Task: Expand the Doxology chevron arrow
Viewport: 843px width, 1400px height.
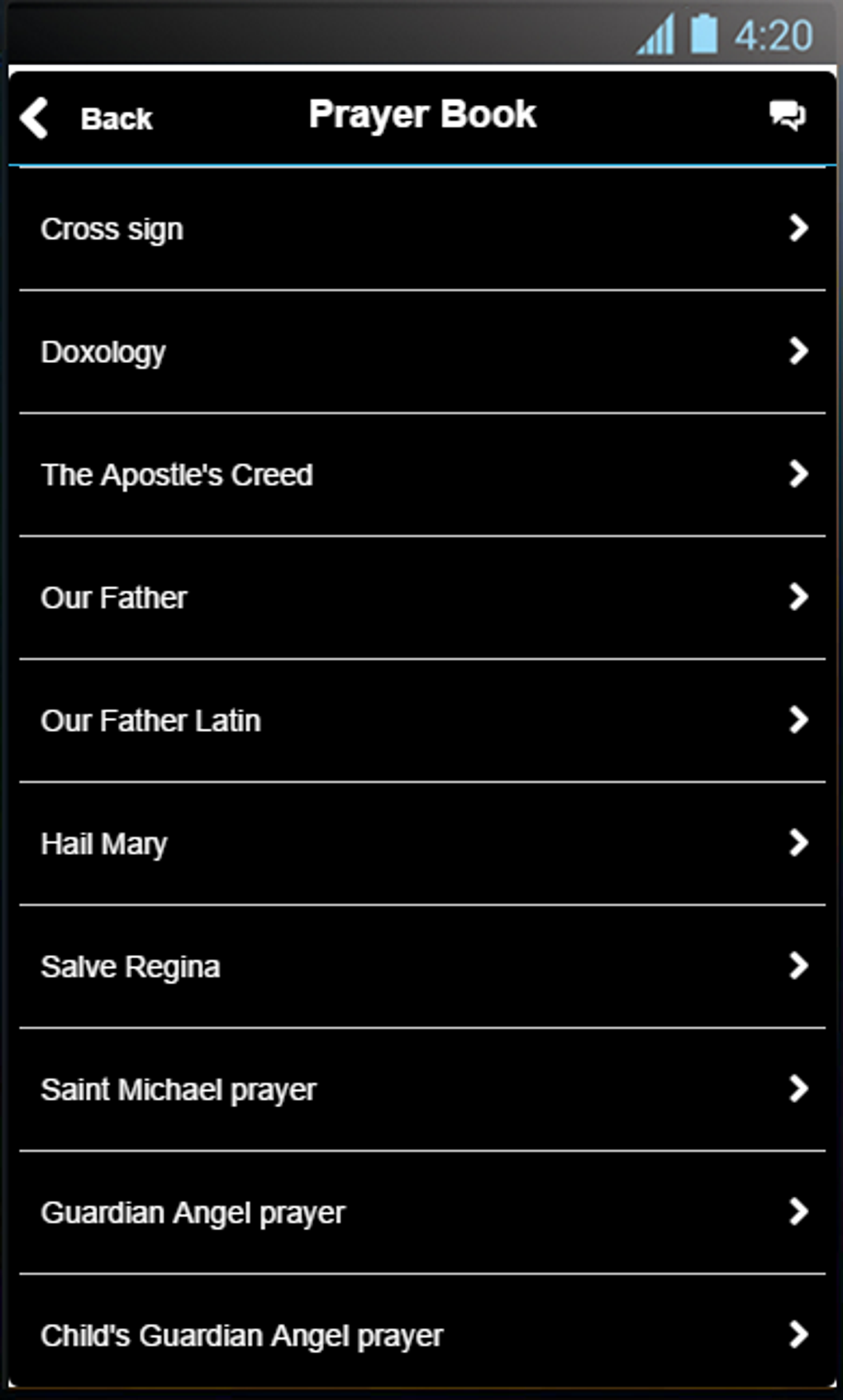Action: [797, 351]
